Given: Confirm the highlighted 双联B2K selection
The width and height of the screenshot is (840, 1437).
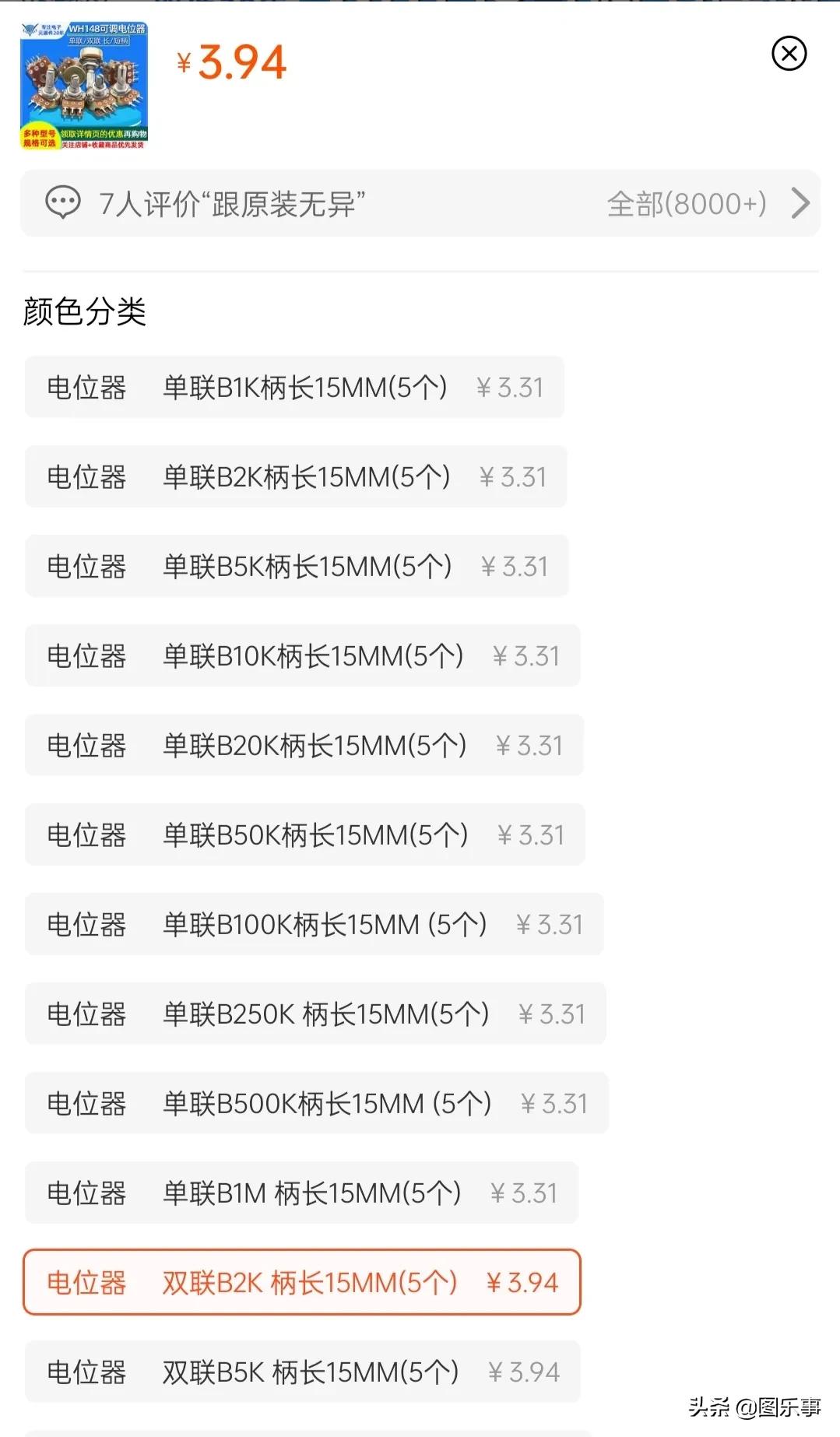Looking at the screenshot, I should pyautogui.click(x=304, y=1283).
